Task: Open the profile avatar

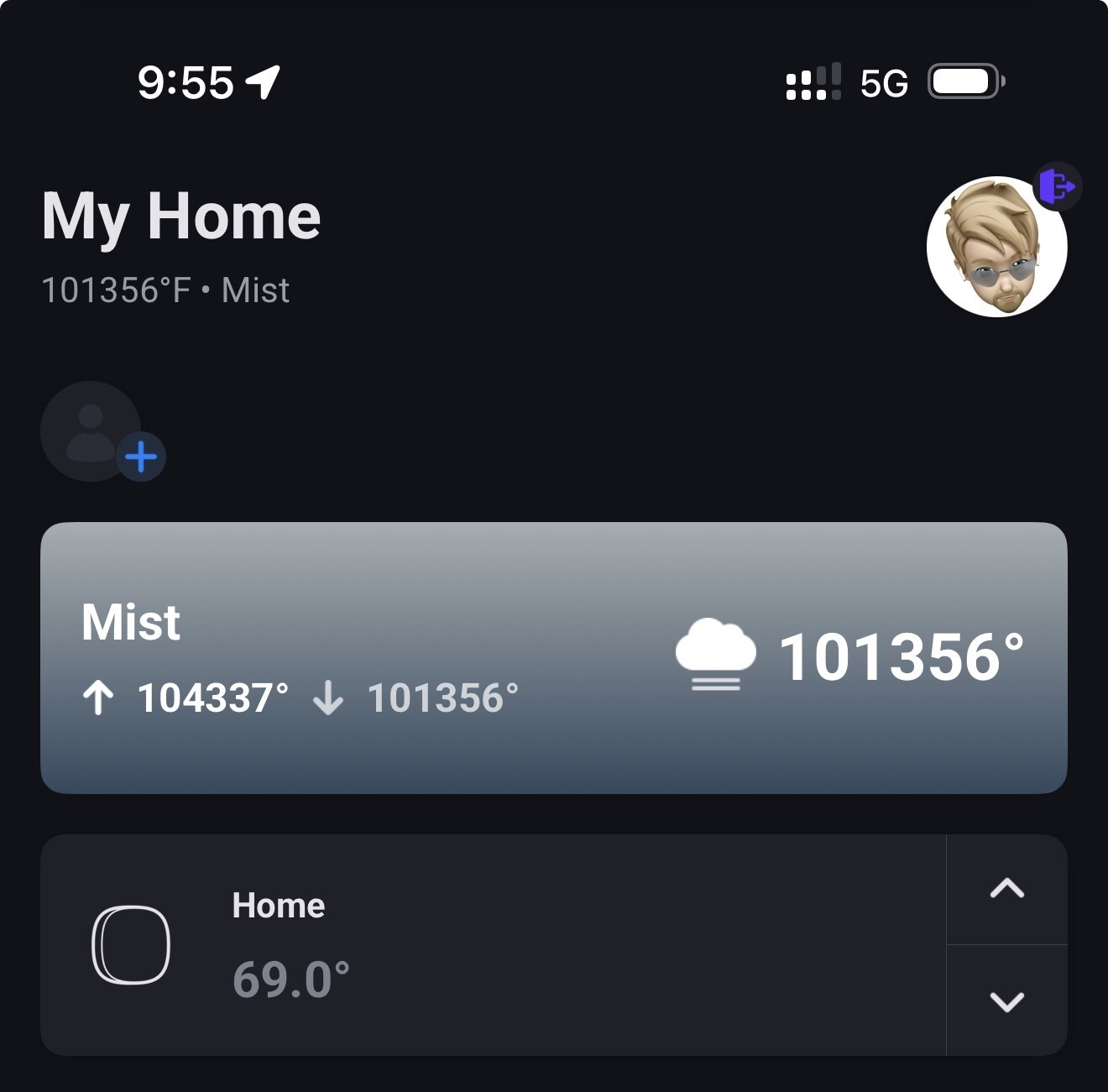Action: (996, 248)
